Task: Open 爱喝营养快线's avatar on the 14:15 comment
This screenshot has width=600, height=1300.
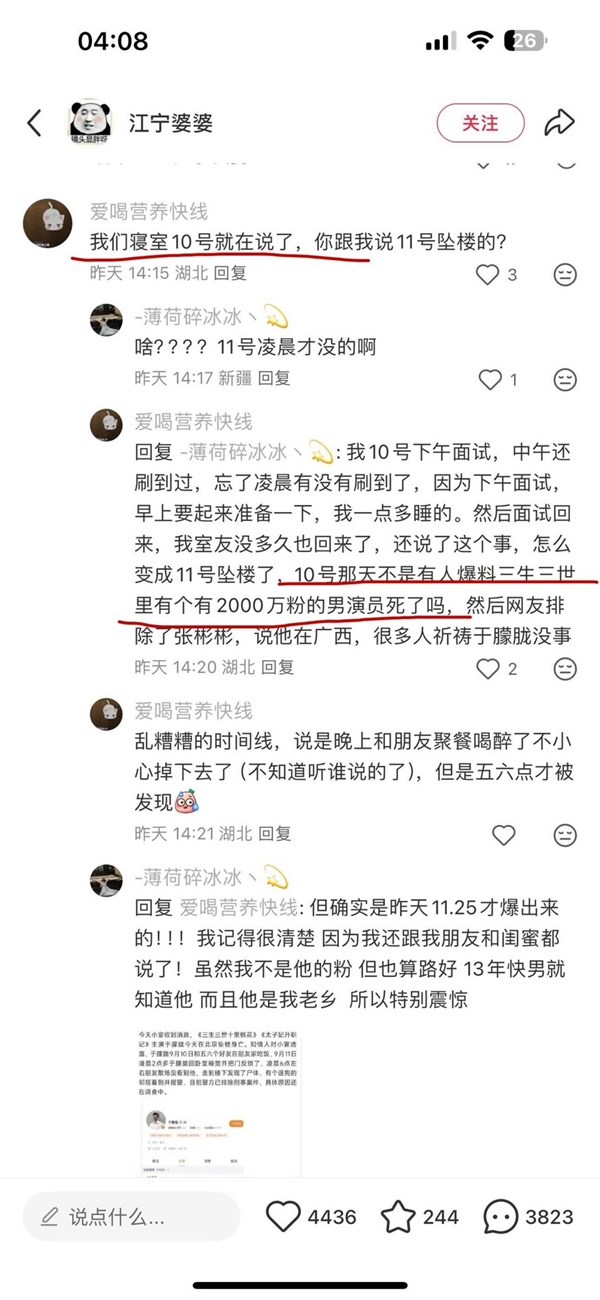Action: 47,222
